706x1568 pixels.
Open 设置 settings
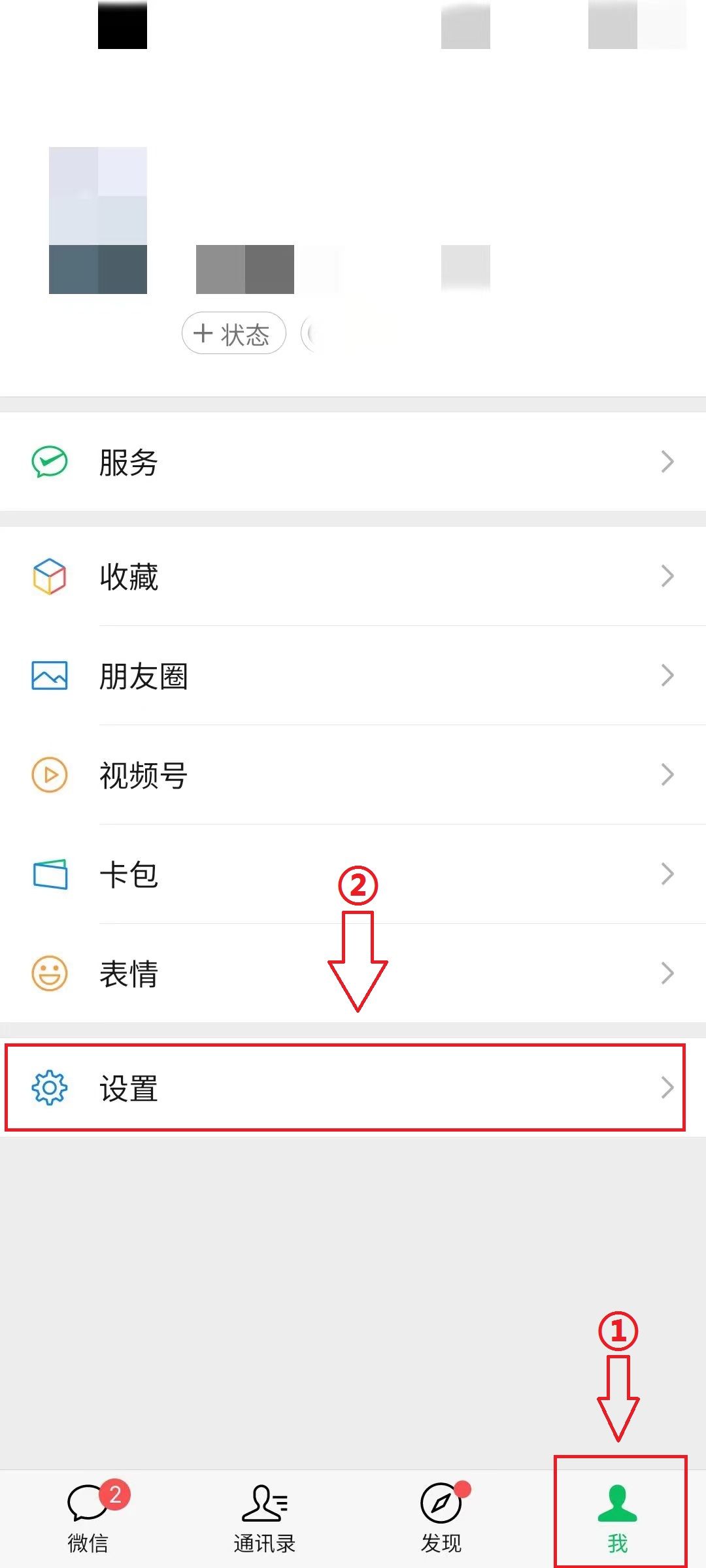click(x=353, y=1088)
